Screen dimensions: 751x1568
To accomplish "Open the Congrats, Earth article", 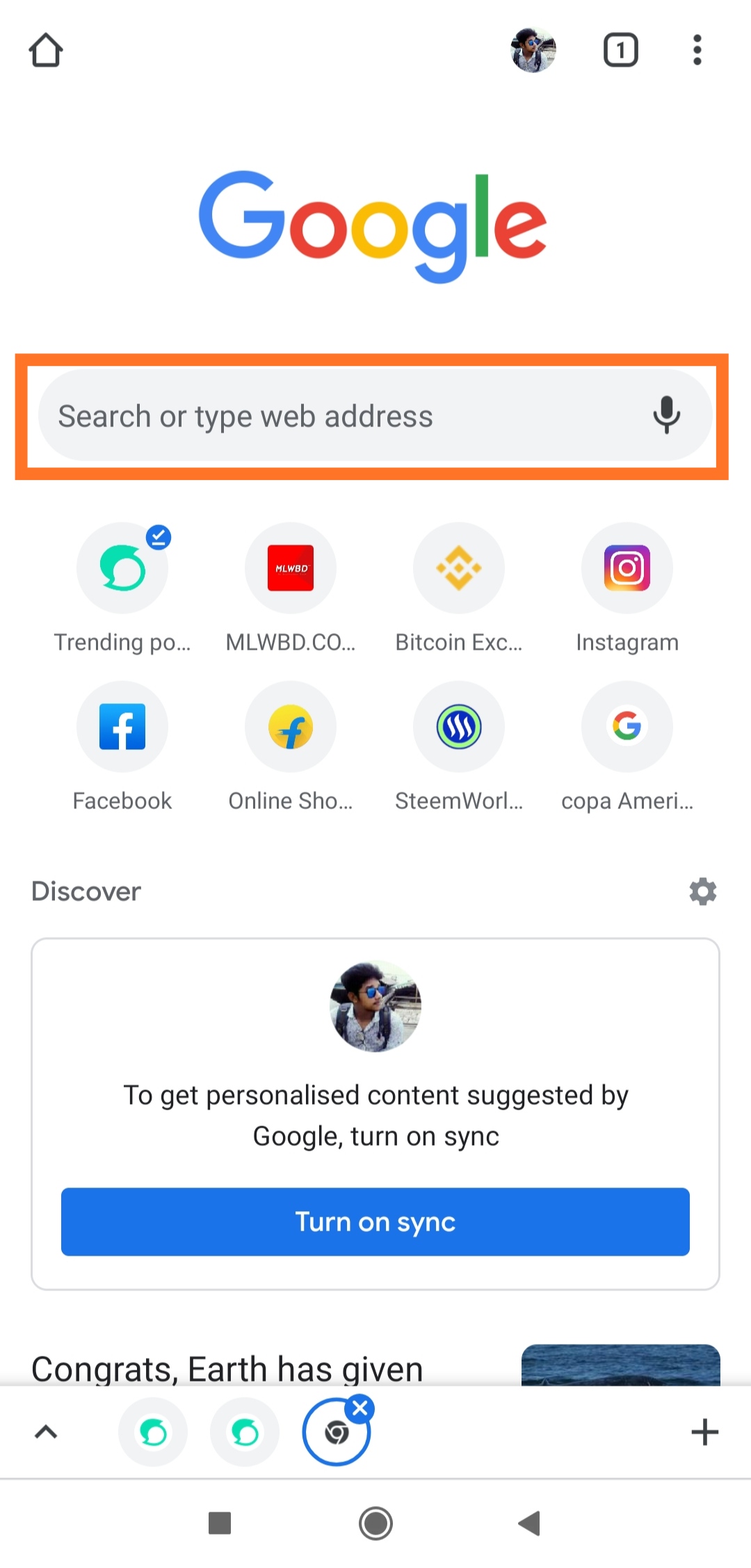I will point(228,1368).
